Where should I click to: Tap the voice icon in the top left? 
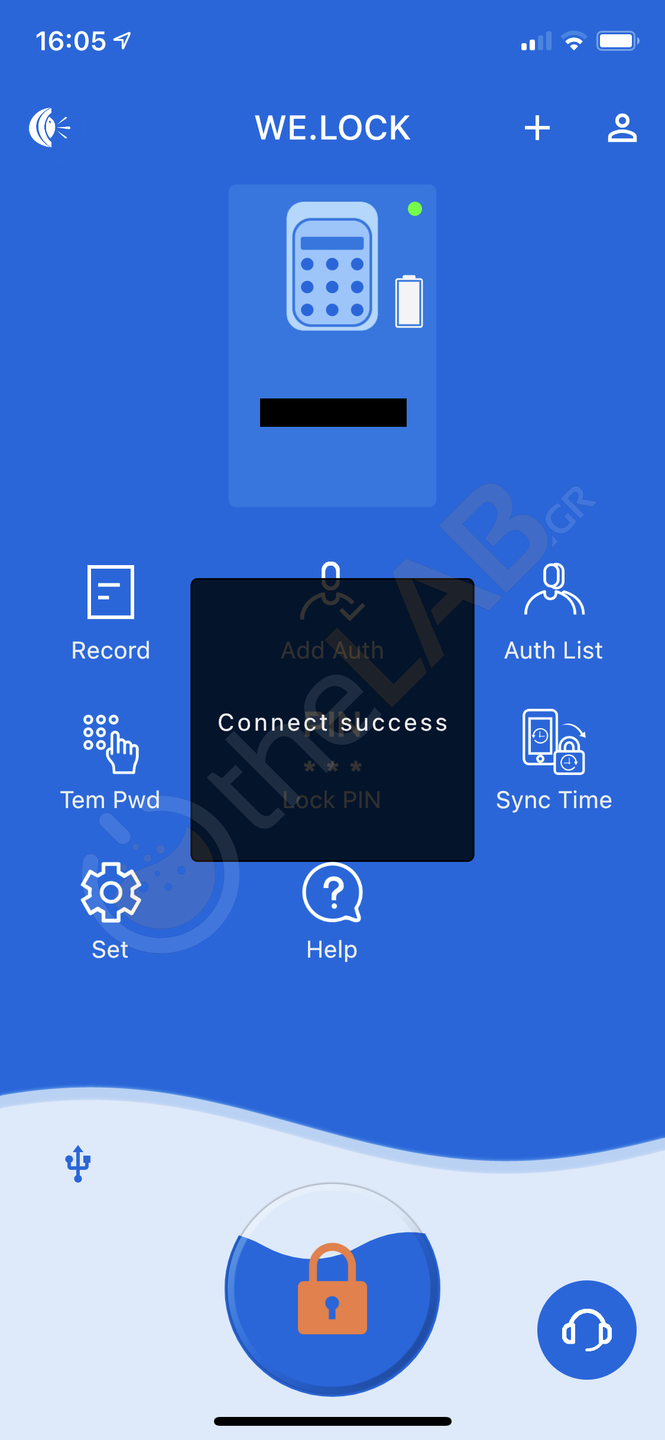click(49, 128)
